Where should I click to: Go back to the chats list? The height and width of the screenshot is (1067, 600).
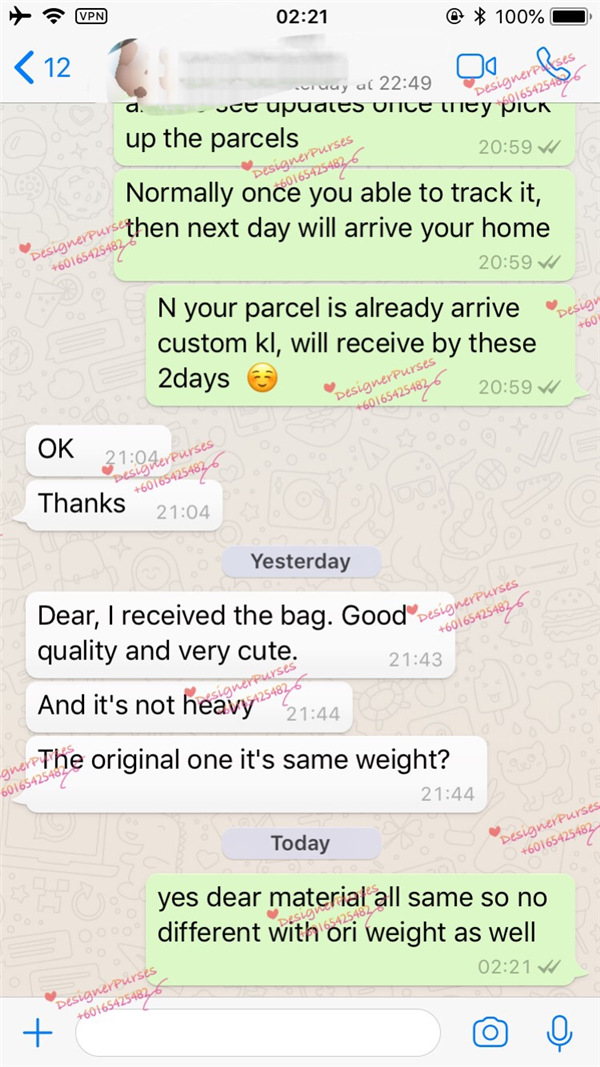[x=42, y=68]
